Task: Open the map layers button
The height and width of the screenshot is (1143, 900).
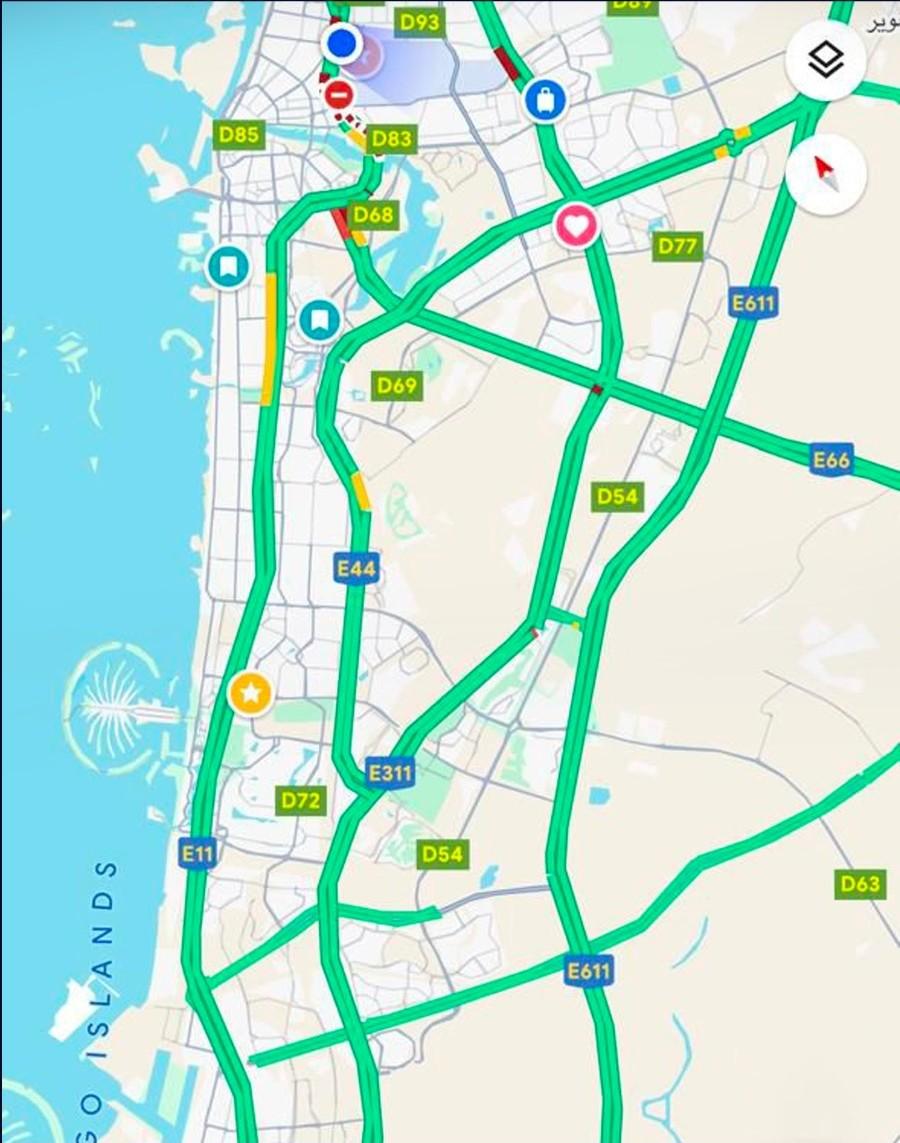Action: (x=825, y=61)
